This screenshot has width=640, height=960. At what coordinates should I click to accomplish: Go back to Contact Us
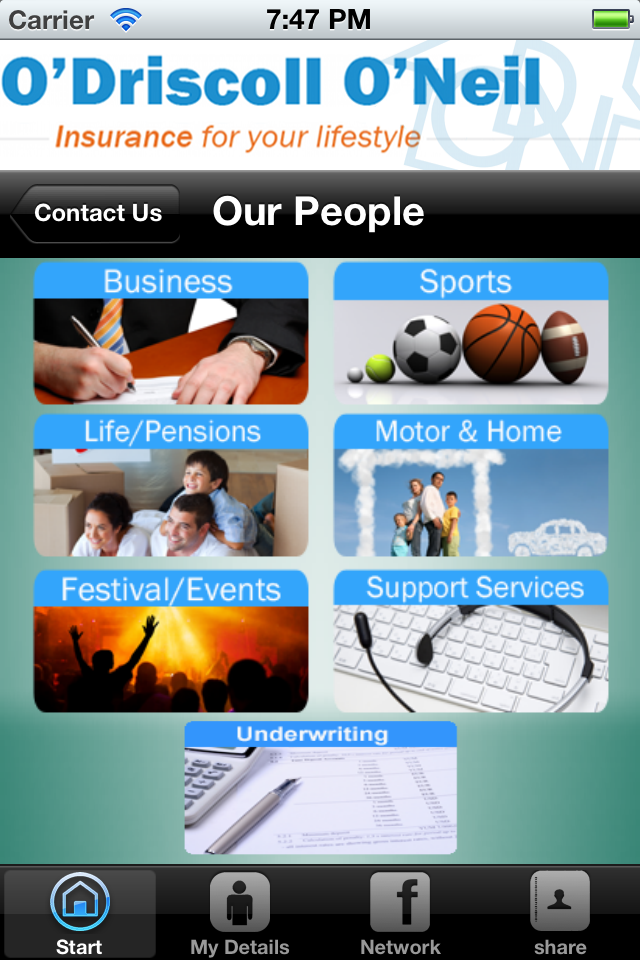(97, 213)
